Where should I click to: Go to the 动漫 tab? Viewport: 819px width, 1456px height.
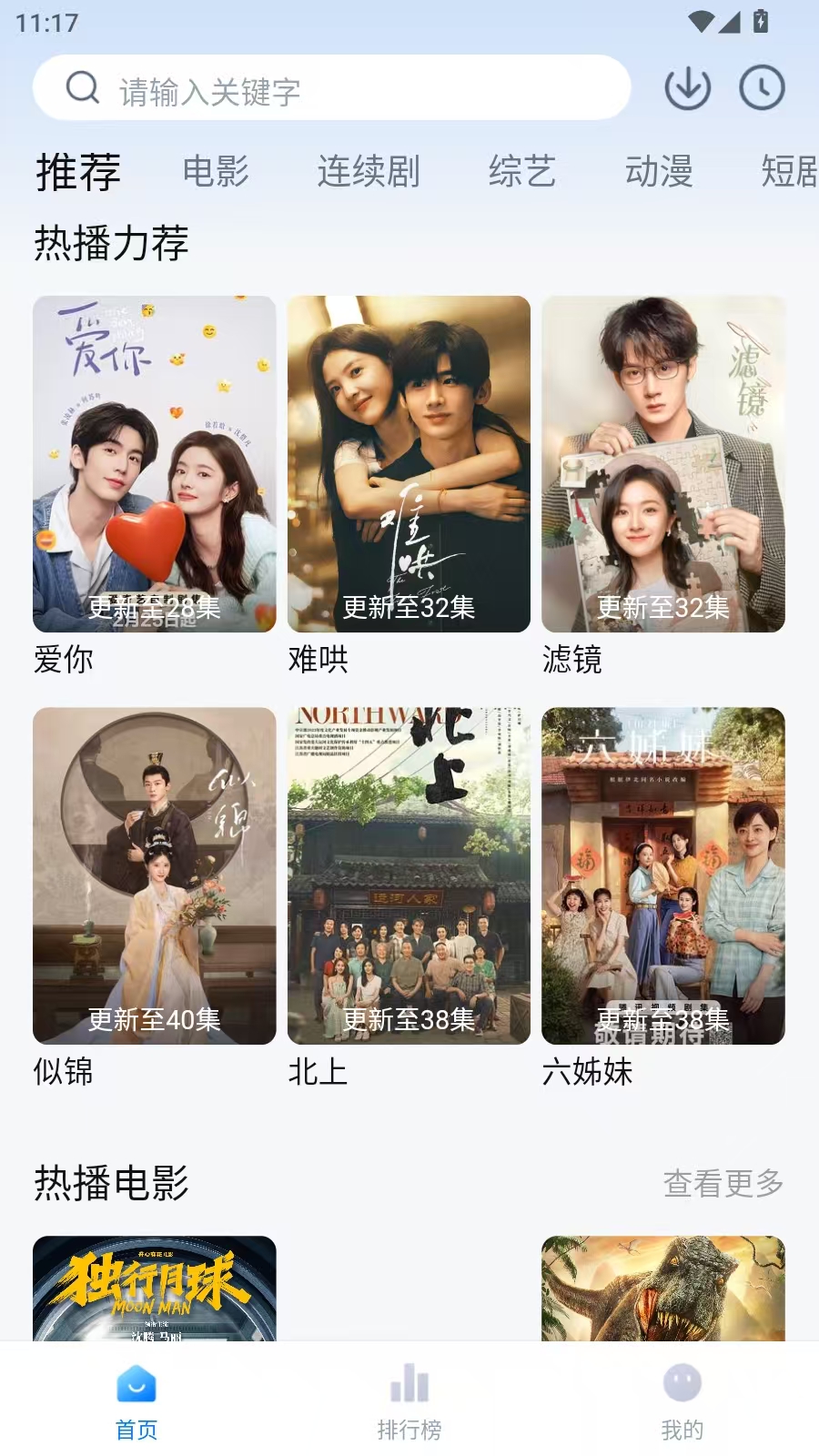pyautogui.click(x=659, y=171)
